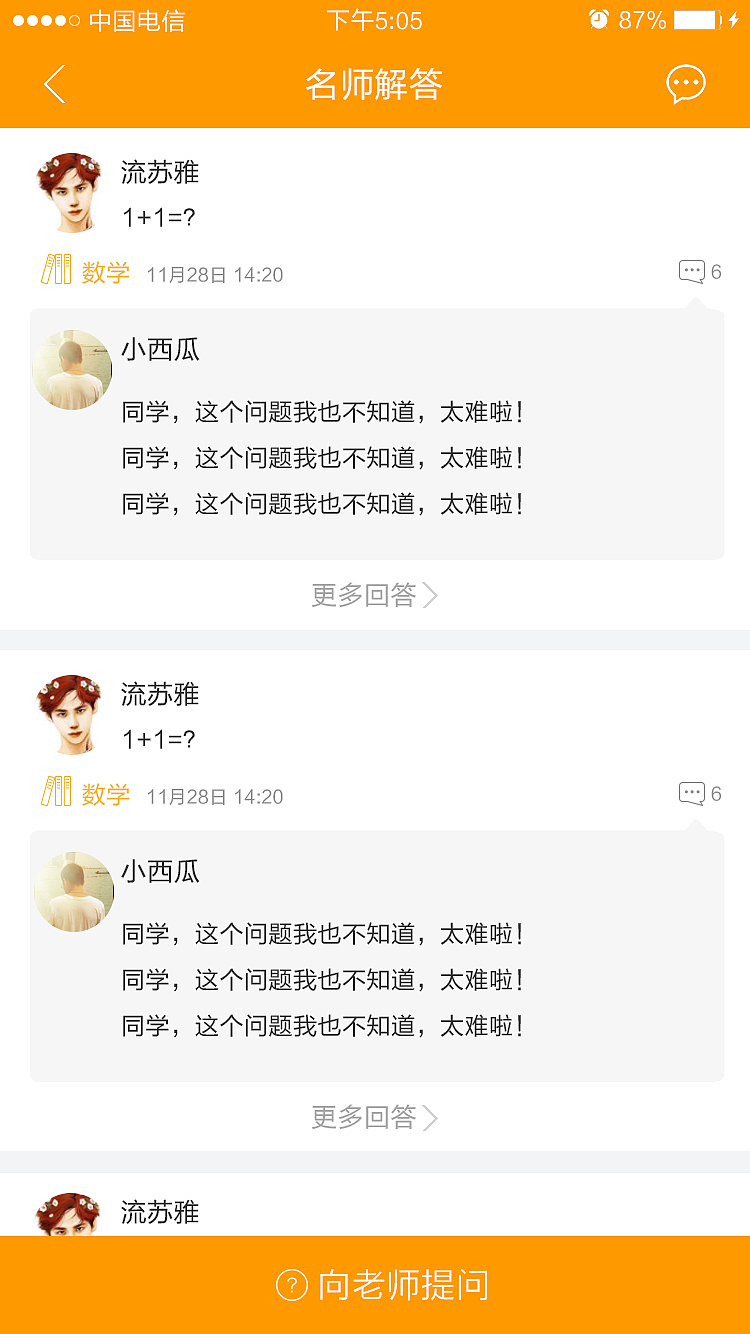This screenshot has width=750, height=1334.
Task: Expand 更多回答 via first chevron arrow
Action: point(432,595)
